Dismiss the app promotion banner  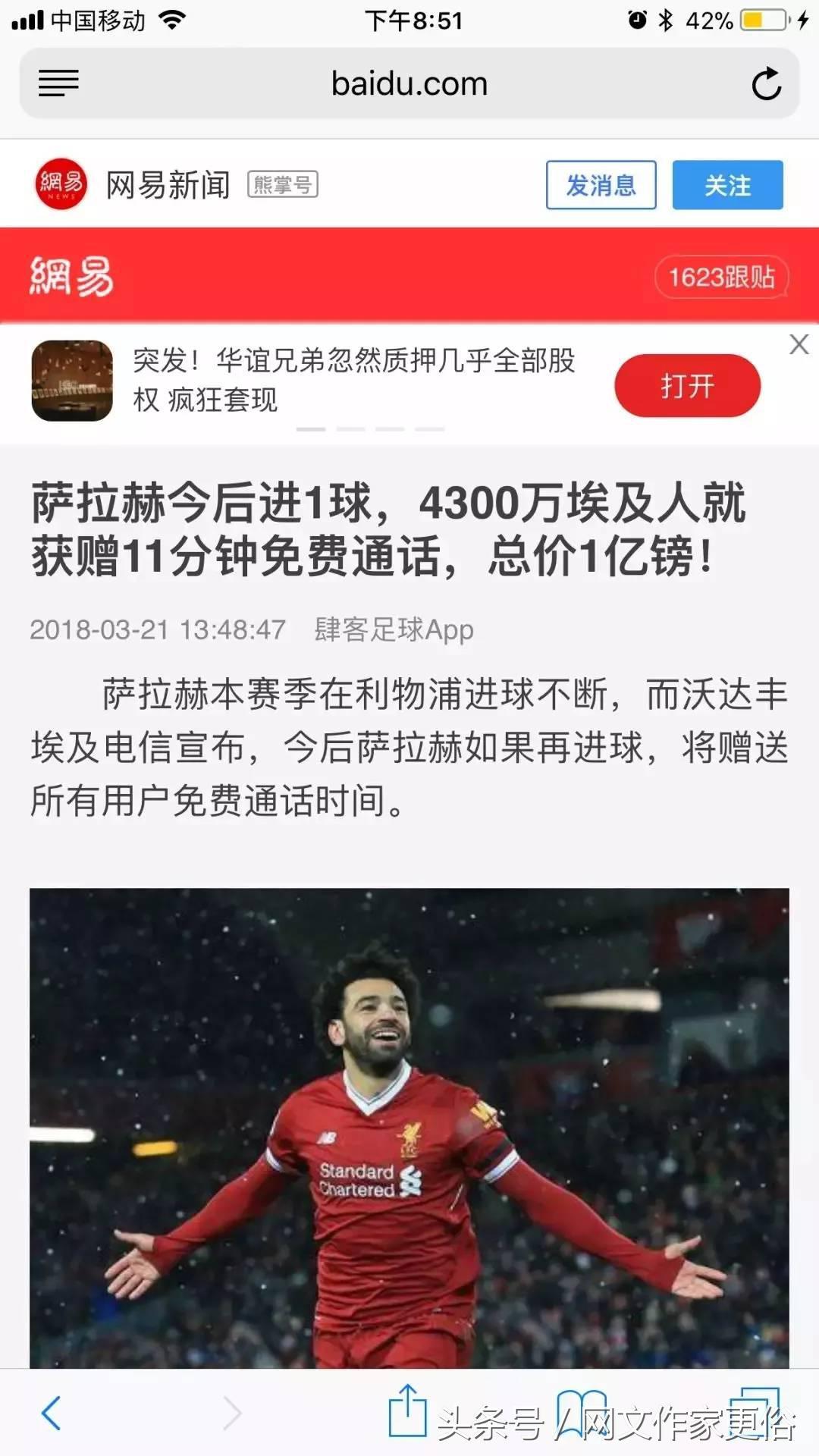point(799,344)
